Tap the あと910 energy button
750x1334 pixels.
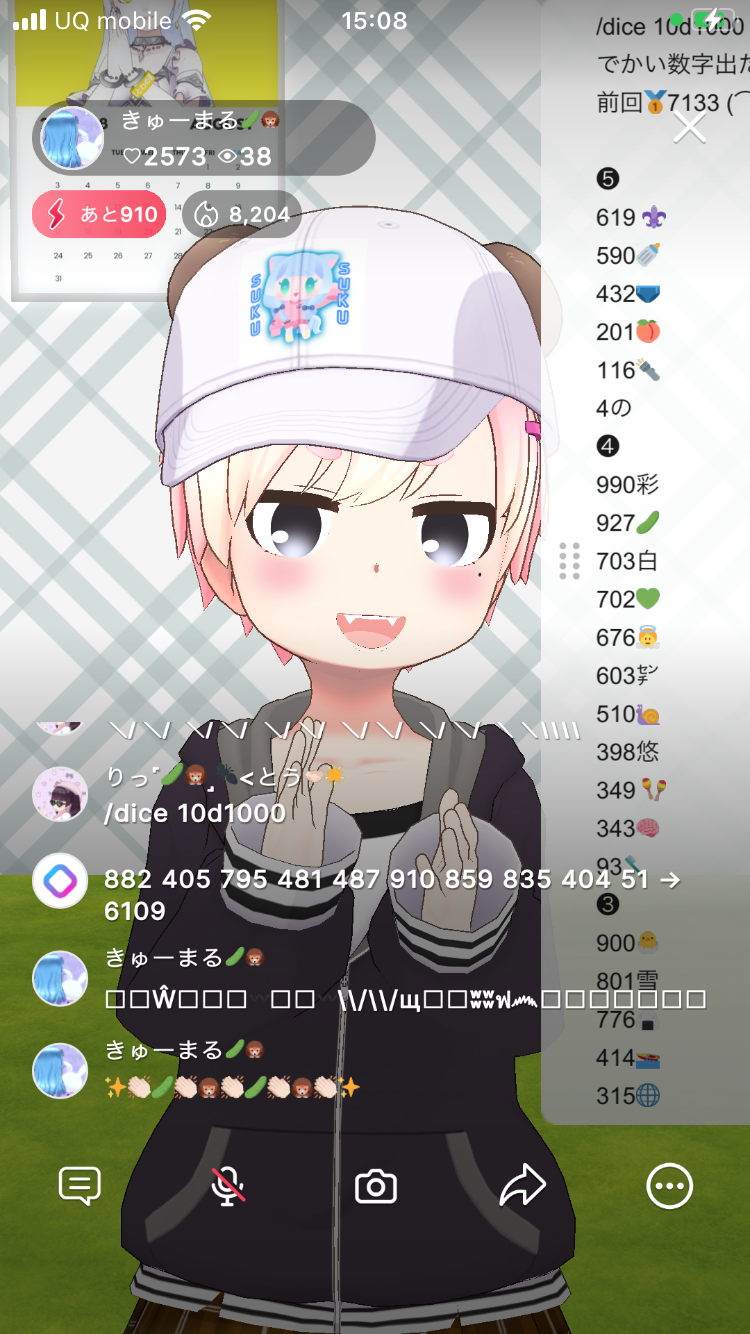(99, 214)
